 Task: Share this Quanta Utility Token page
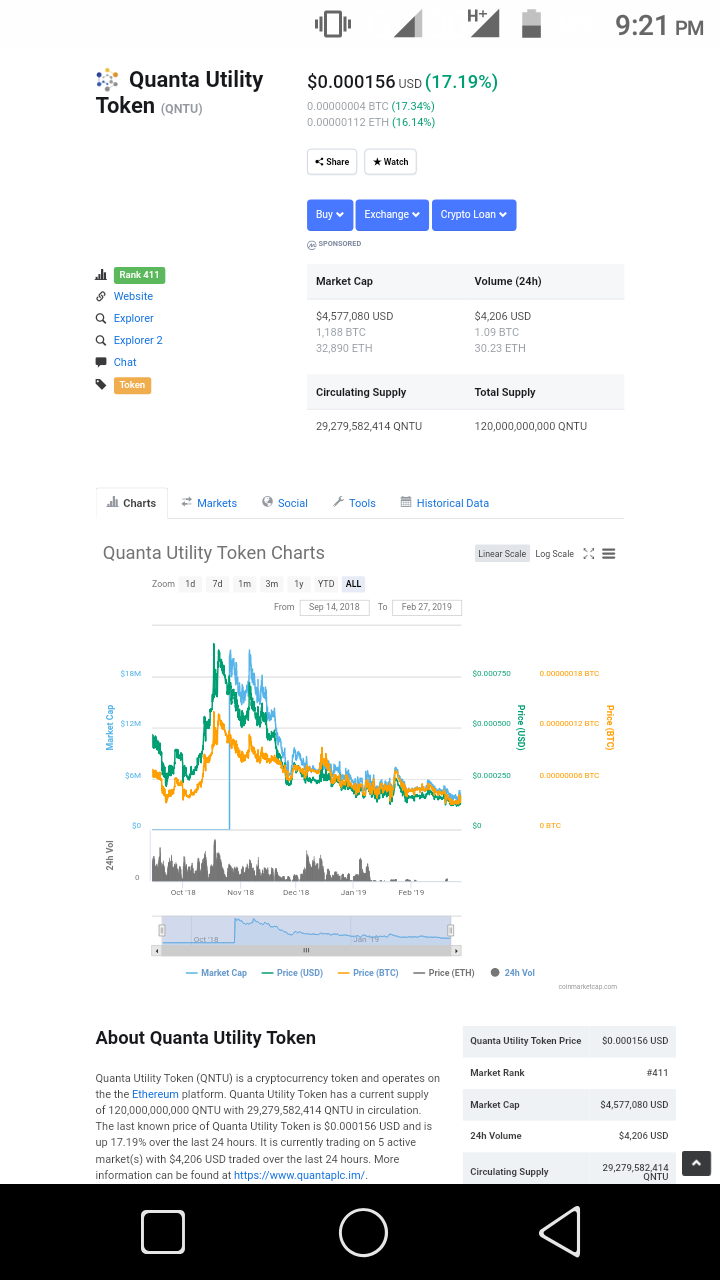[x=331, y=162]
